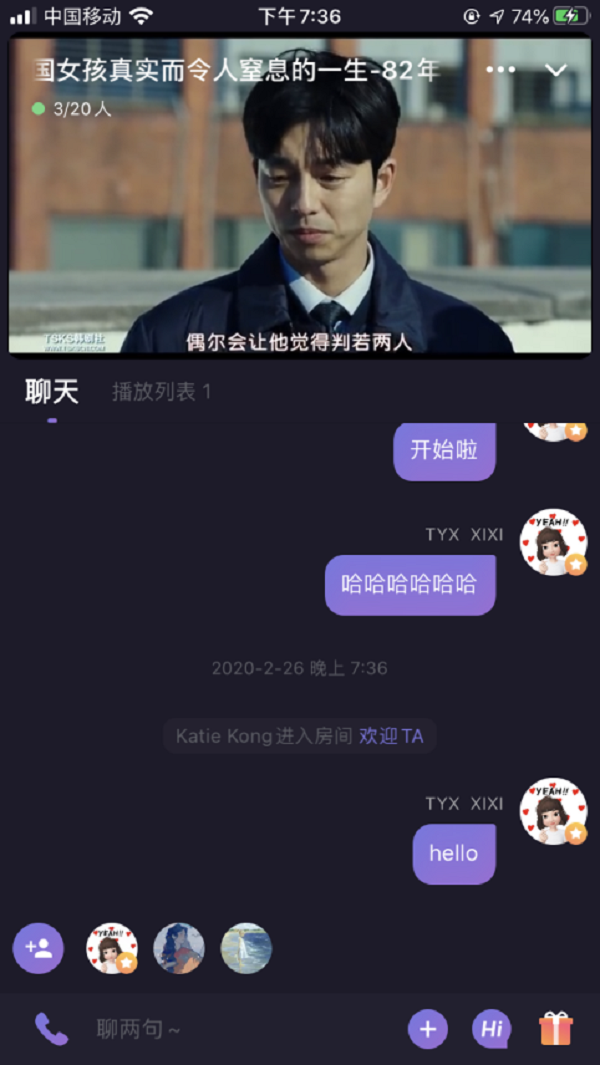Invite a friend with add-person button
This screenshot has height=1065, width=600.
click(x=38, y=948)
